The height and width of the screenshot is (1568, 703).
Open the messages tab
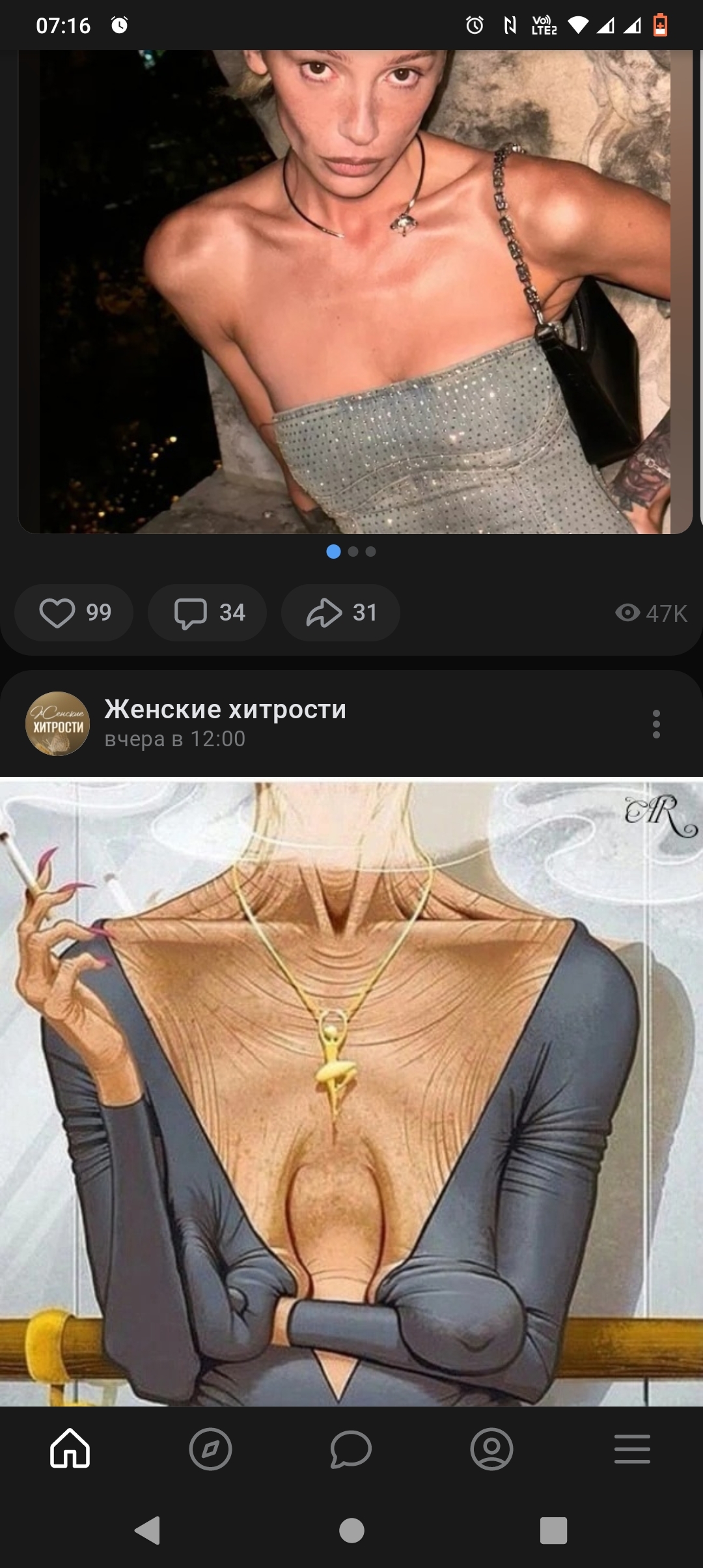click(x=351, y=1449)
